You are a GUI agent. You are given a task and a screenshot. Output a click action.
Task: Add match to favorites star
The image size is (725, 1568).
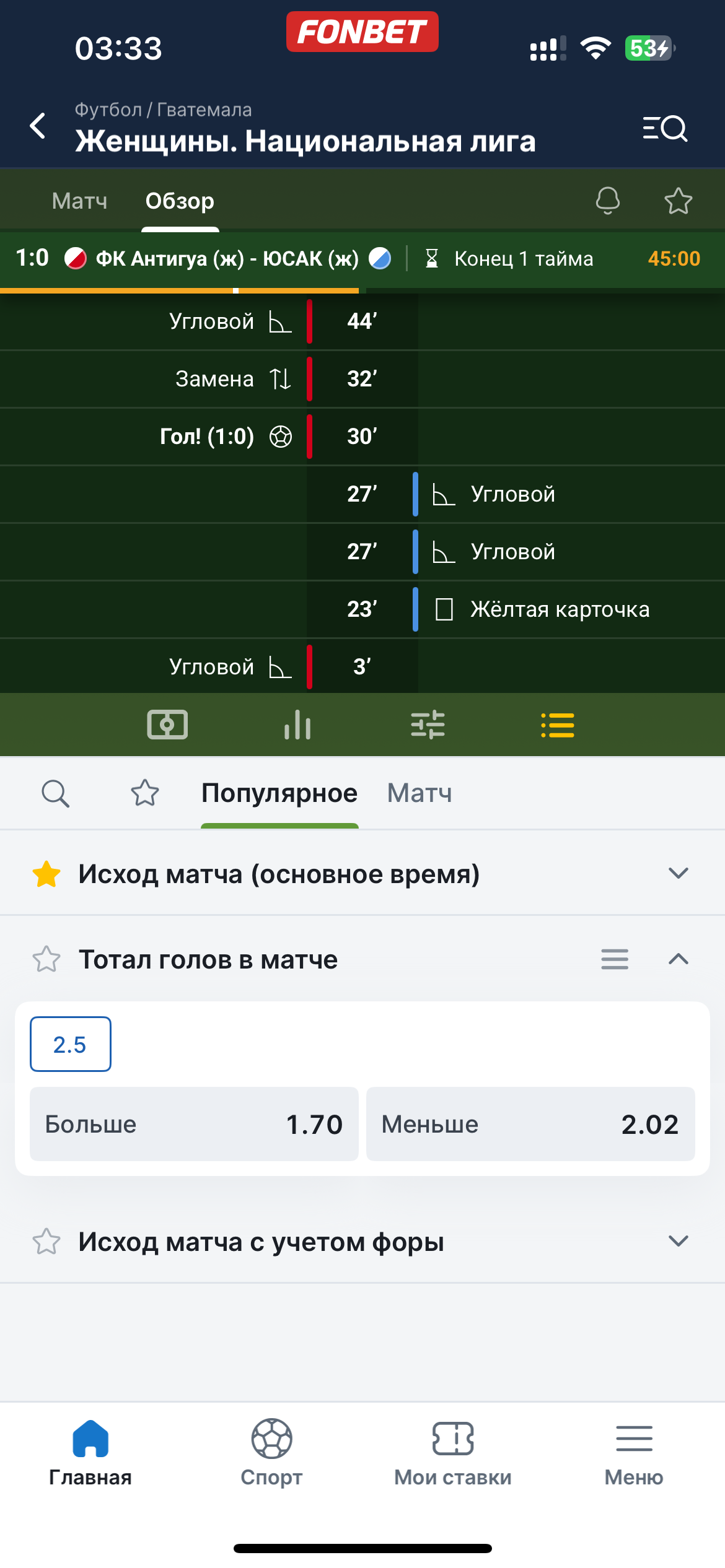[x=678, y=201]
